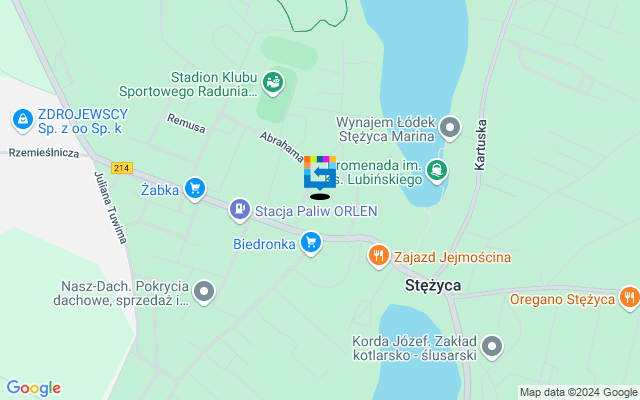The image size is (640, 400).
Task: Open the Zajazd Jejmościna restaurant marker
Action: 378,256
